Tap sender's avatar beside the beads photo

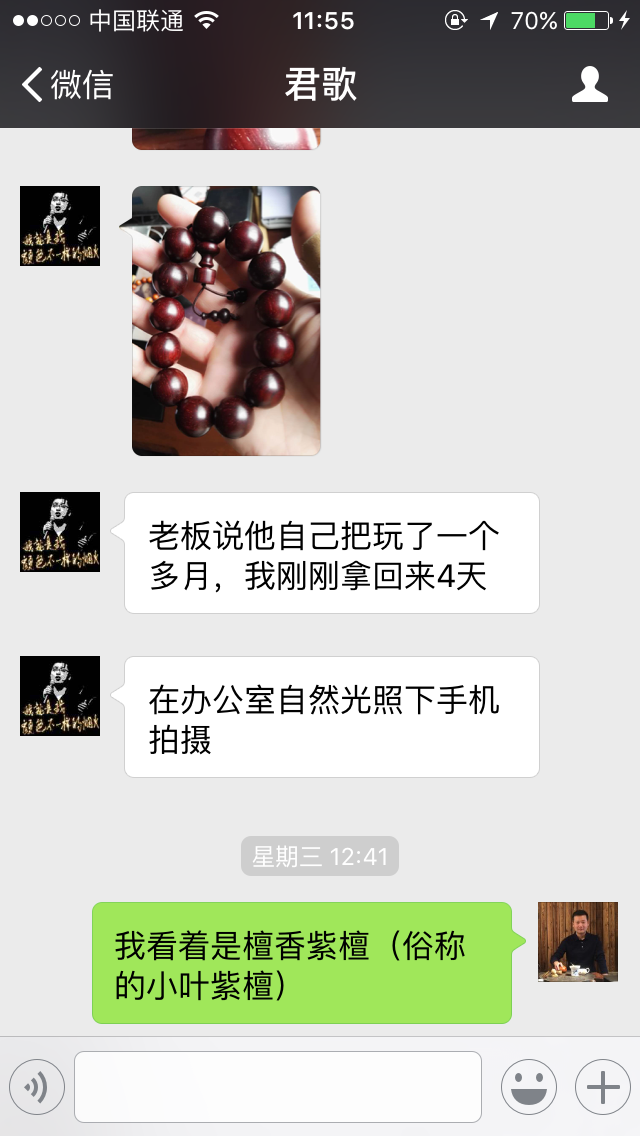tap(60, 226)
